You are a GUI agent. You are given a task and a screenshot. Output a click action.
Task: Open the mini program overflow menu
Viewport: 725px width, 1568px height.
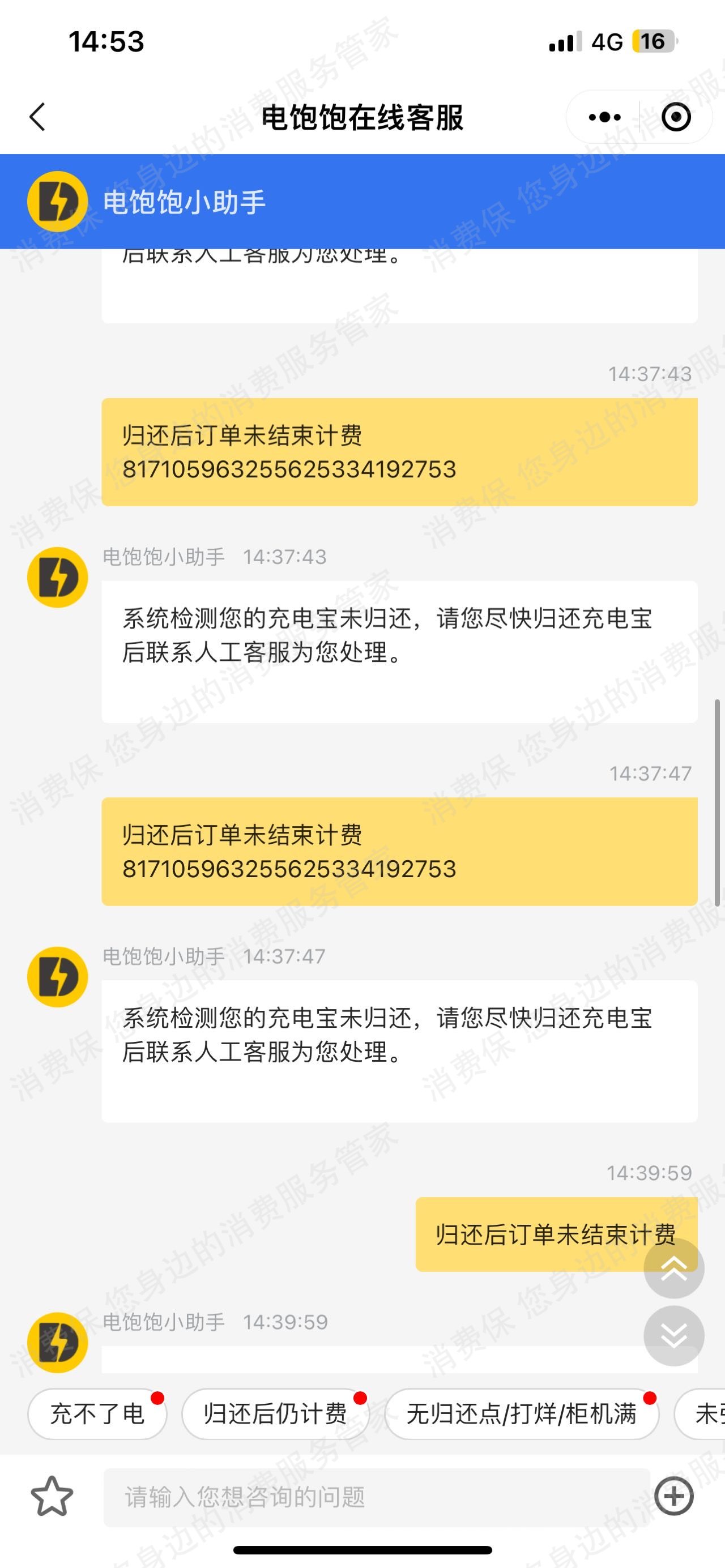point(604,117)
